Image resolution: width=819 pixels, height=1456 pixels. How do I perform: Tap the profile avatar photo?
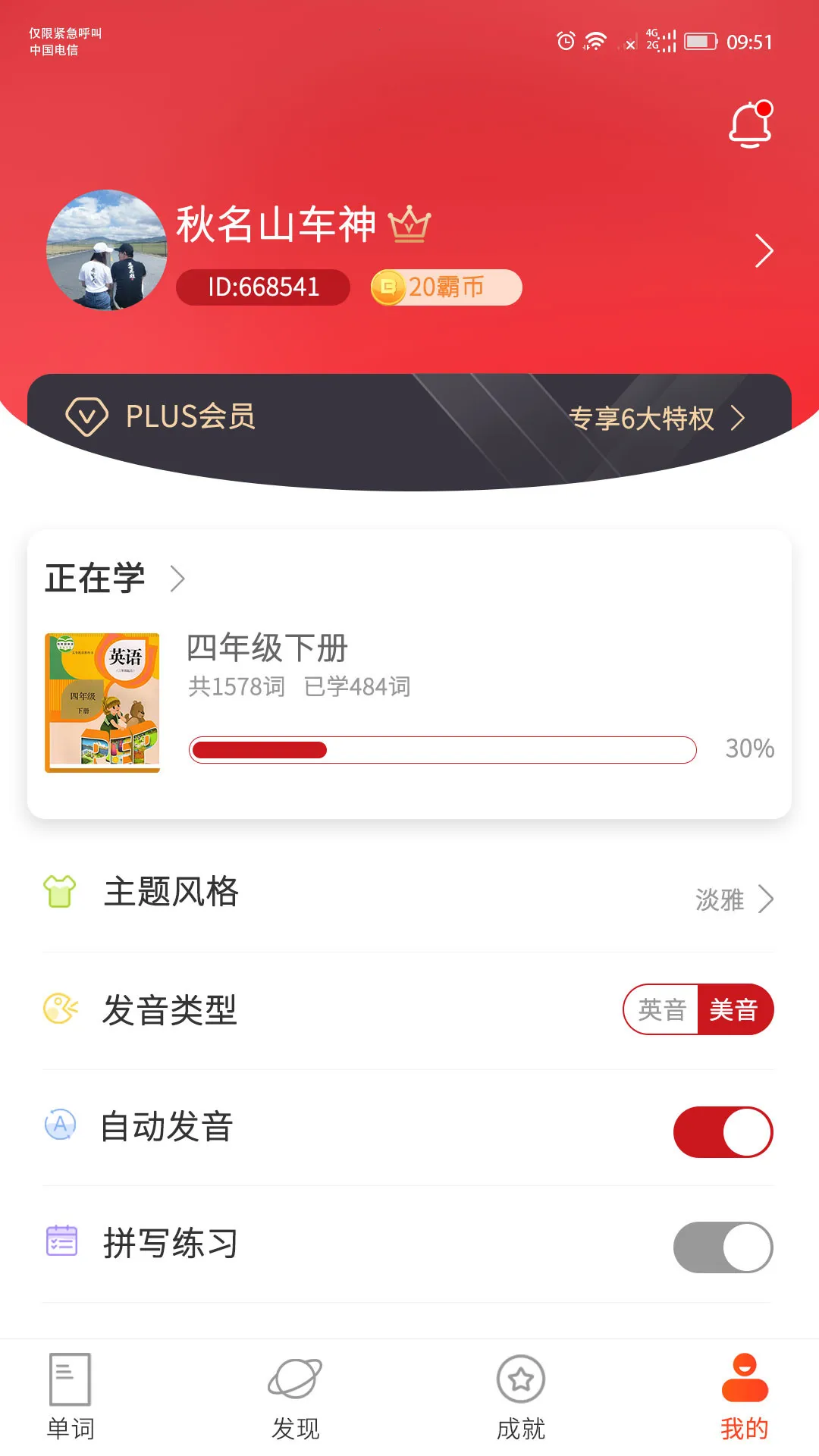pyautogui.click(x=107, y=249)
